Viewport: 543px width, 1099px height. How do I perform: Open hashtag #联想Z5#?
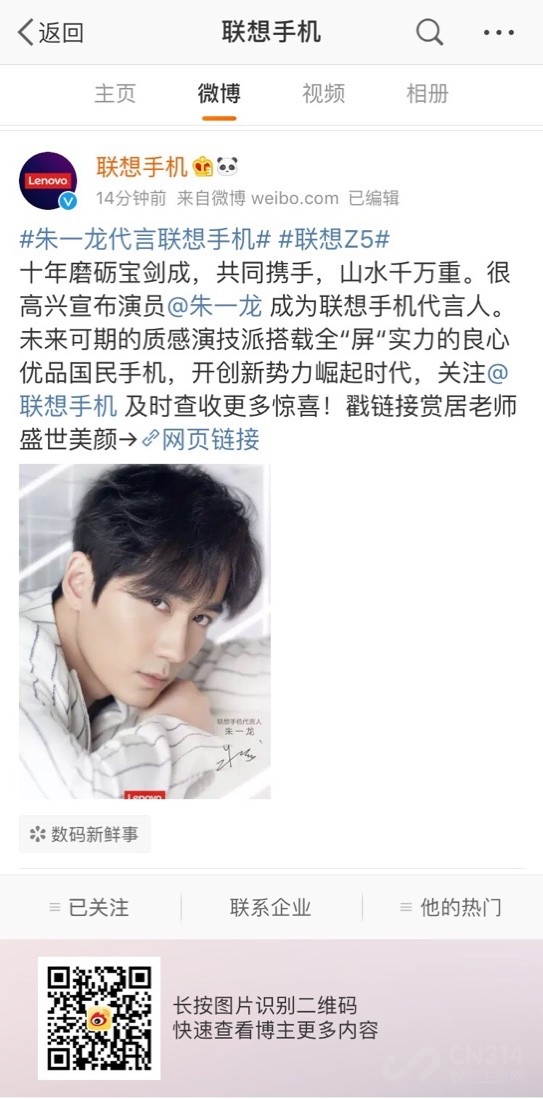pos(333,240)
